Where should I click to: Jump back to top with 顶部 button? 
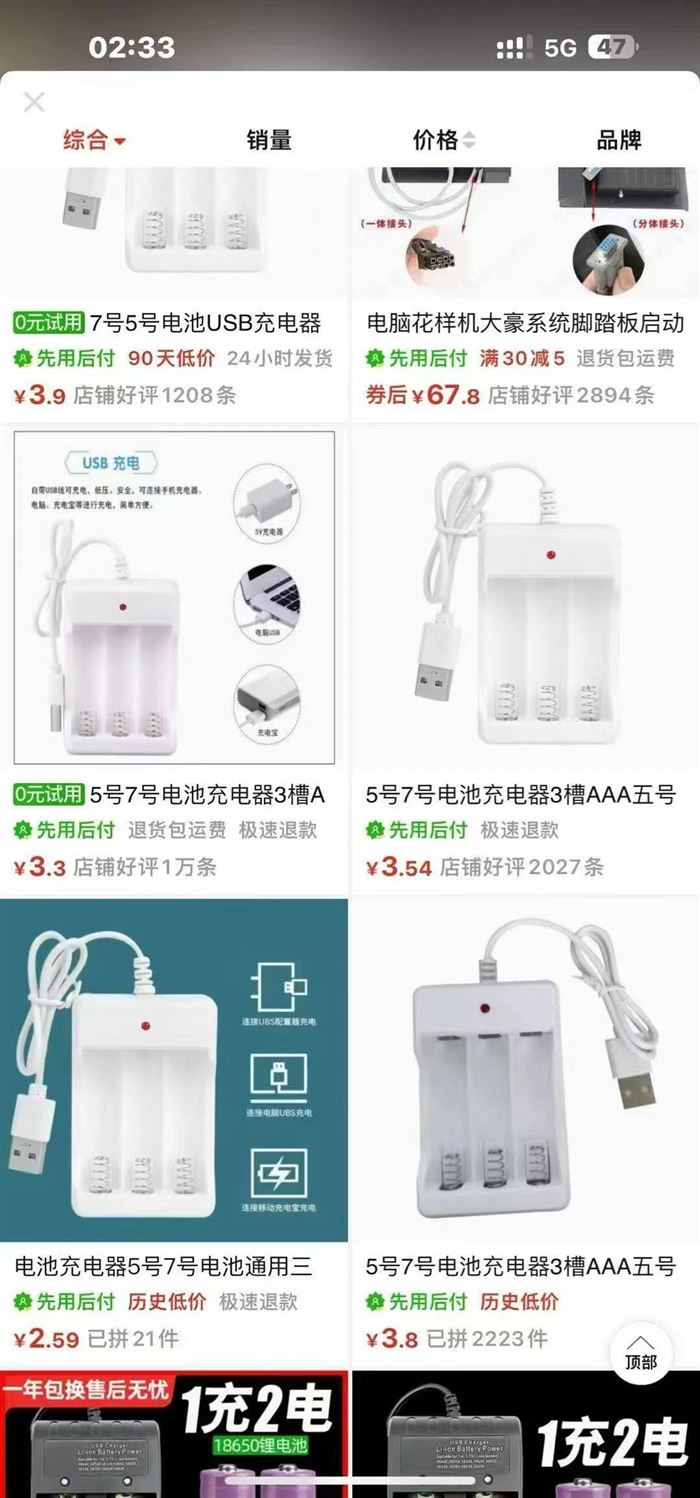641,1354
